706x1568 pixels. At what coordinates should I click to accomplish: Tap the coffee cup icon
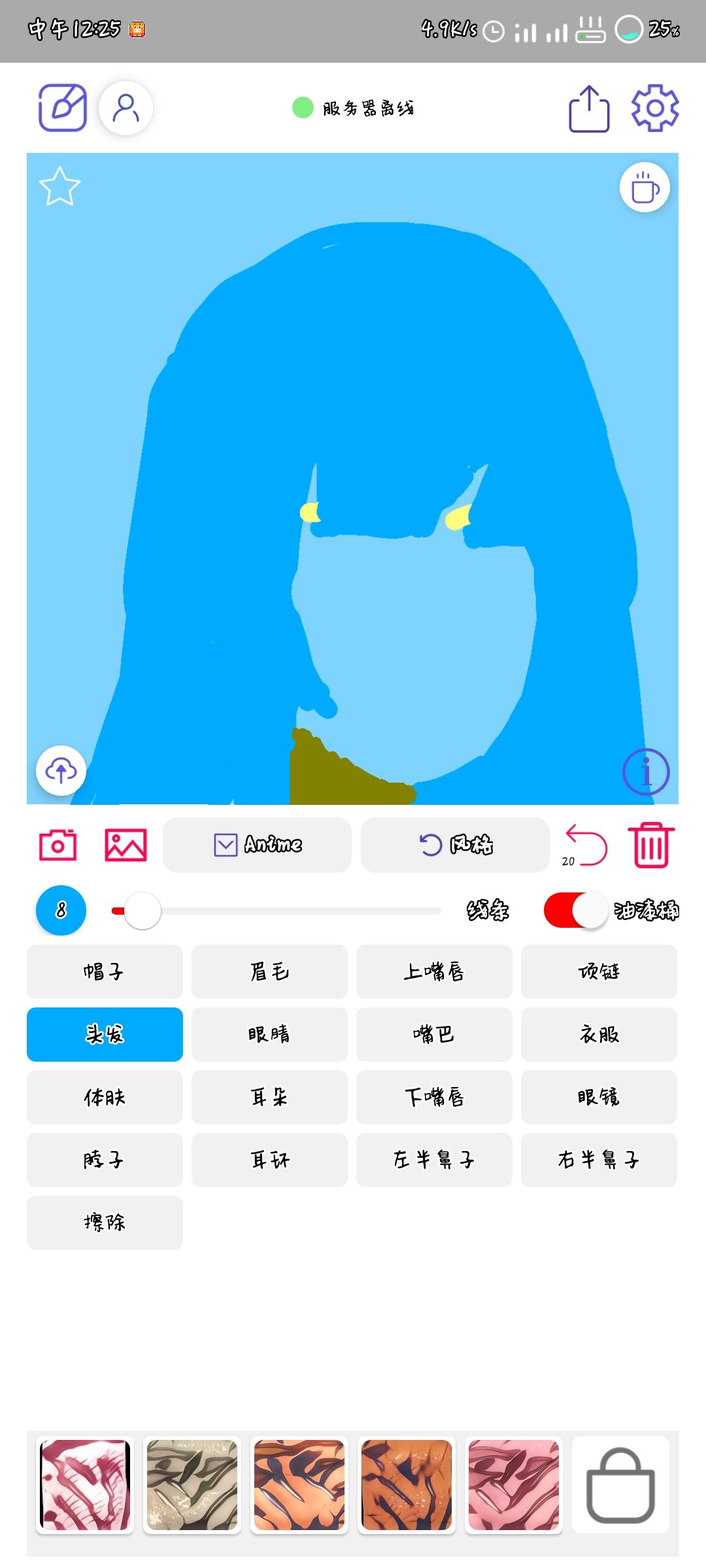pos(645,188)
